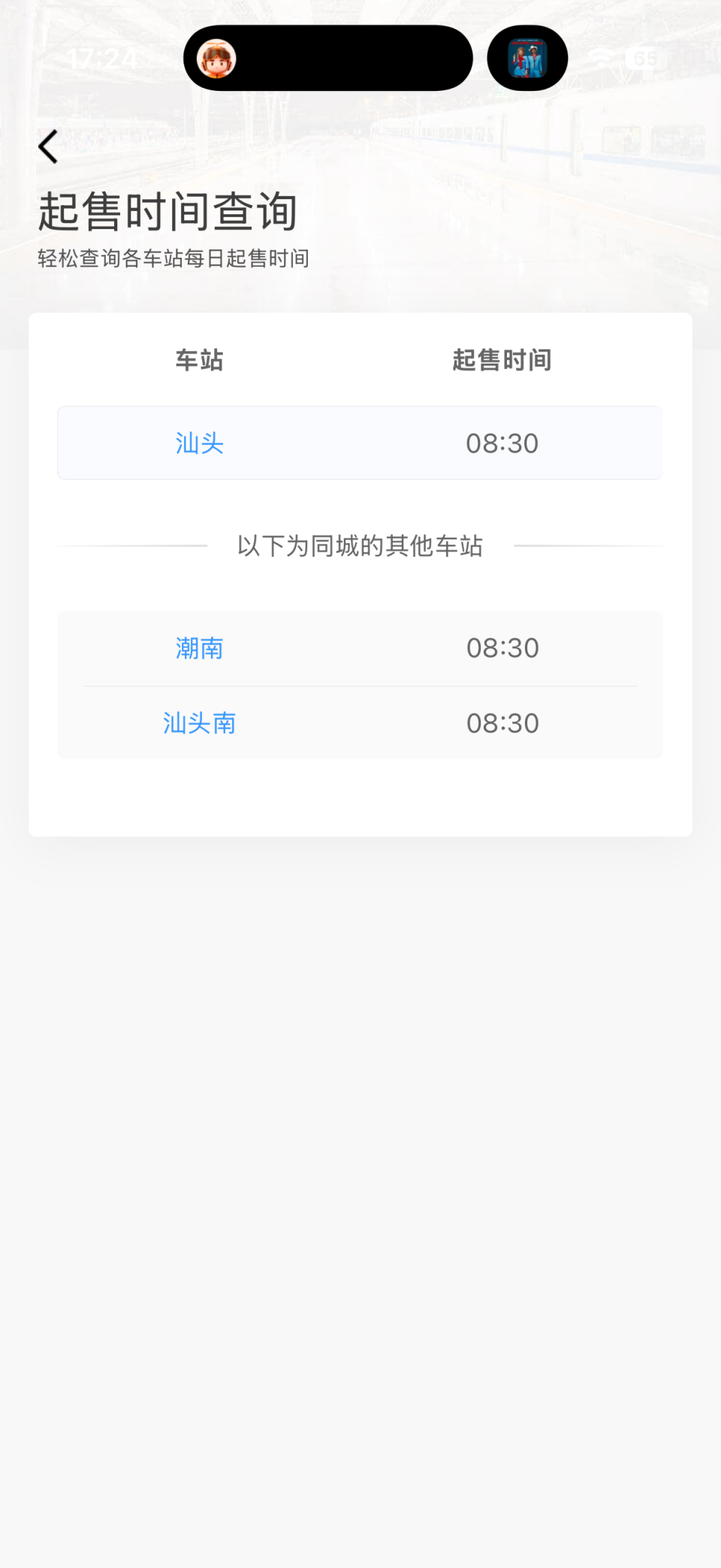Tap the clock showing 17:24 in status bar
Image resolution: width=721 pixels, height=1568 pixels.
(x=103, y=58)
